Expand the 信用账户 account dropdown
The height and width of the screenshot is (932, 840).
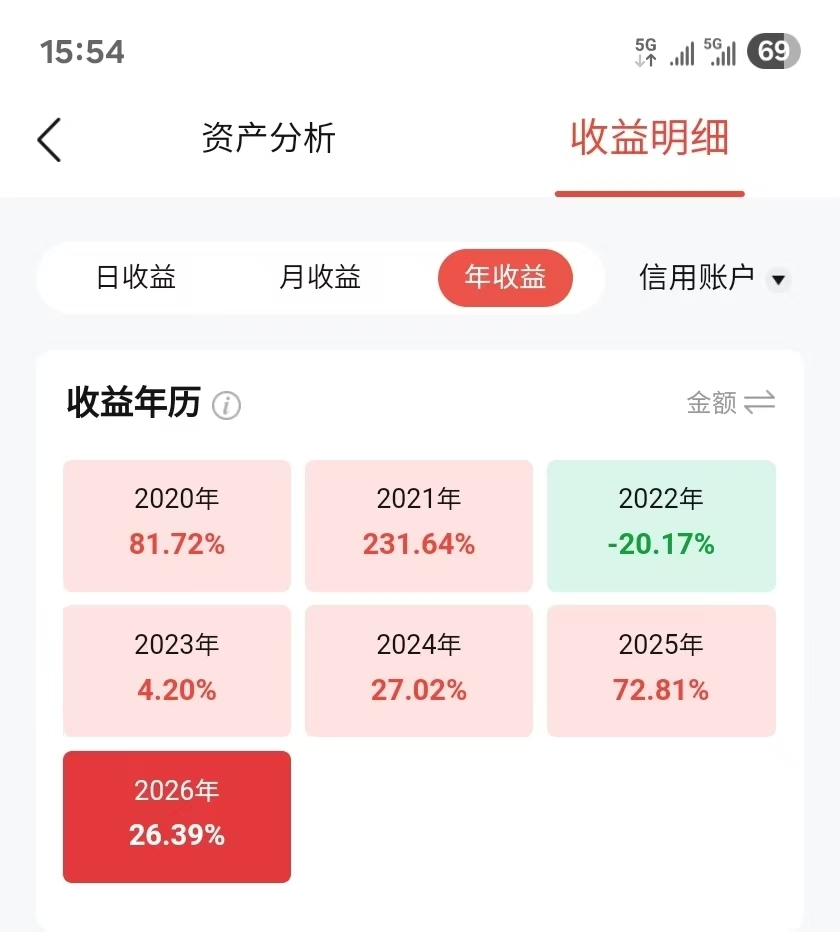714,279
